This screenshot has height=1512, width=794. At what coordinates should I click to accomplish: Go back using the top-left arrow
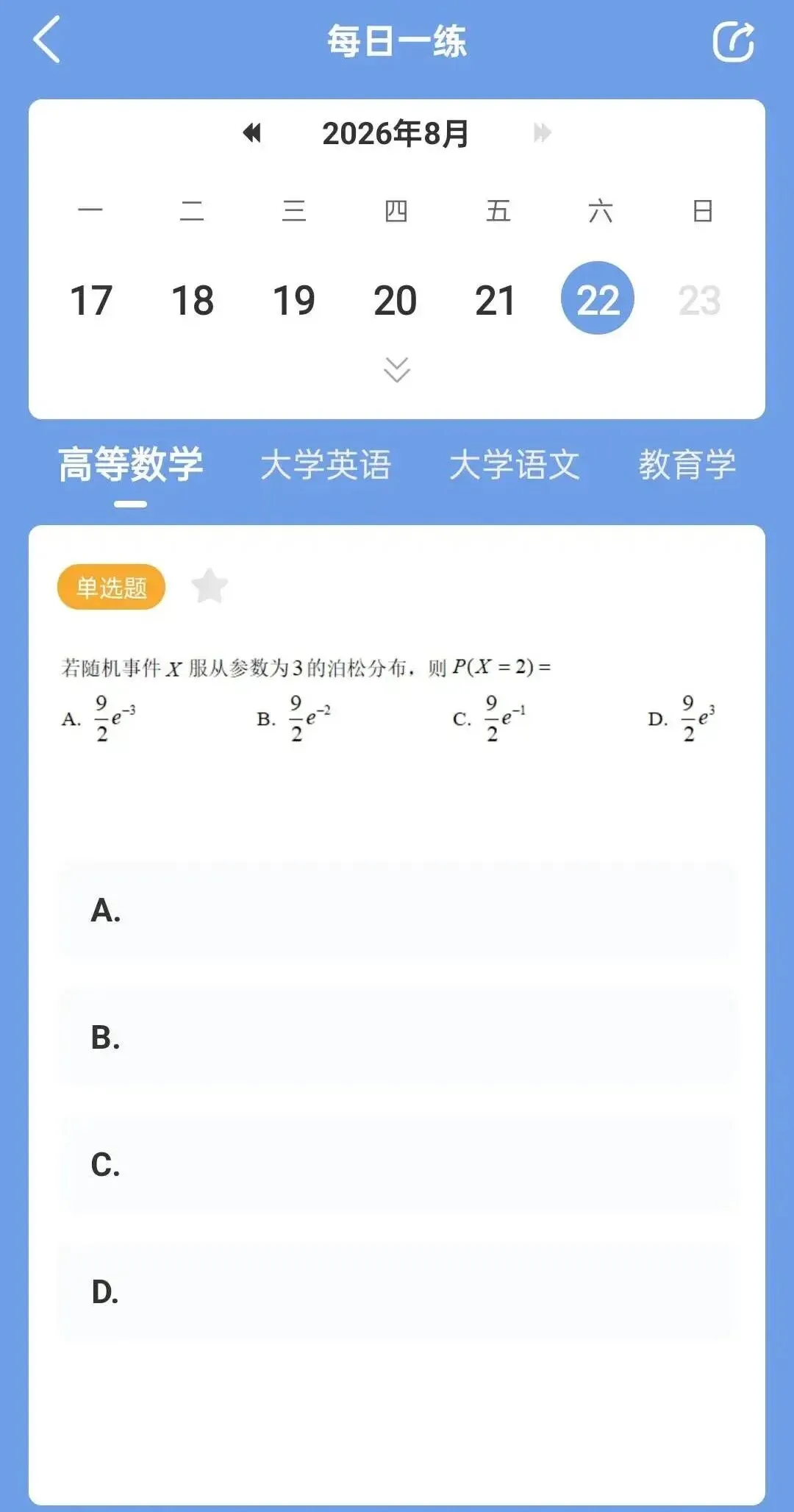point(46,40)
